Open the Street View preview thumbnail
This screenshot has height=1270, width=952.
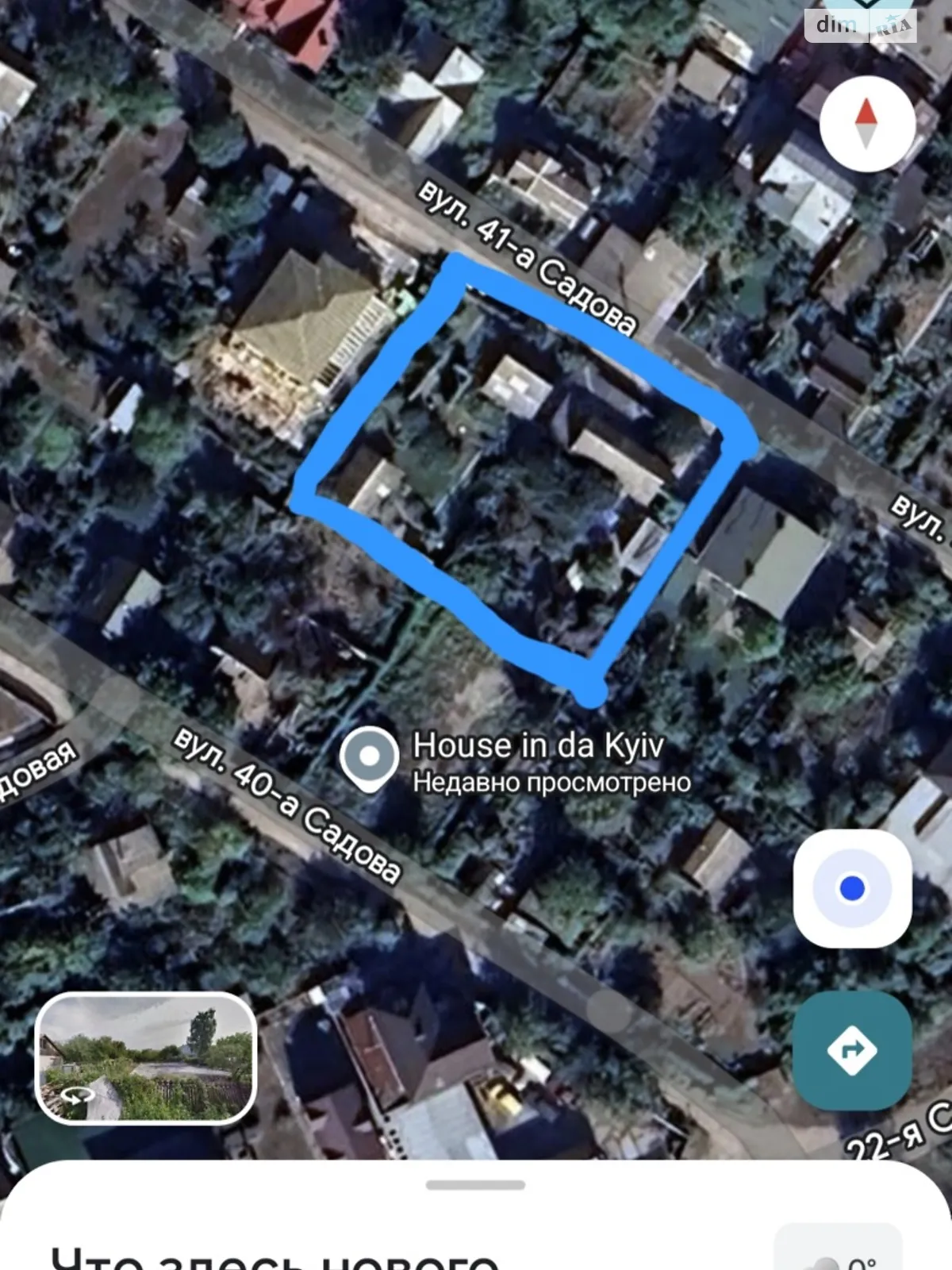pos(146,1057)
